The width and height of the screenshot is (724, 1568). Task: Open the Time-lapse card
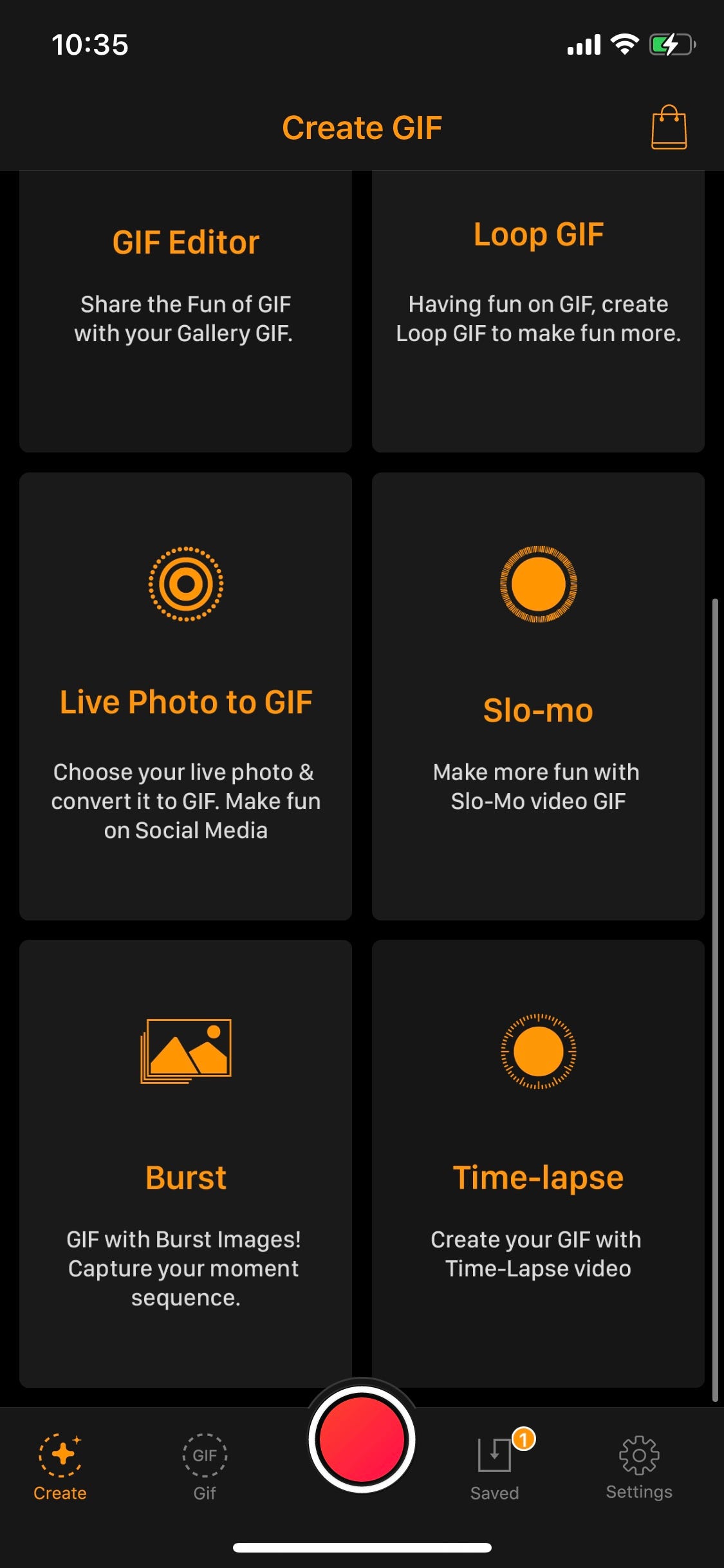538,1163
